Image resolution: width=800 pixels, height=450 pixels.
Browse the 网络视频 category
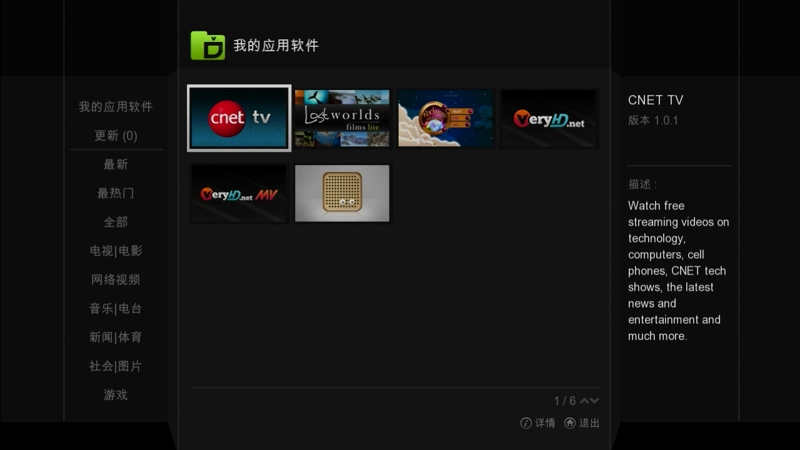tap(116, 280)
